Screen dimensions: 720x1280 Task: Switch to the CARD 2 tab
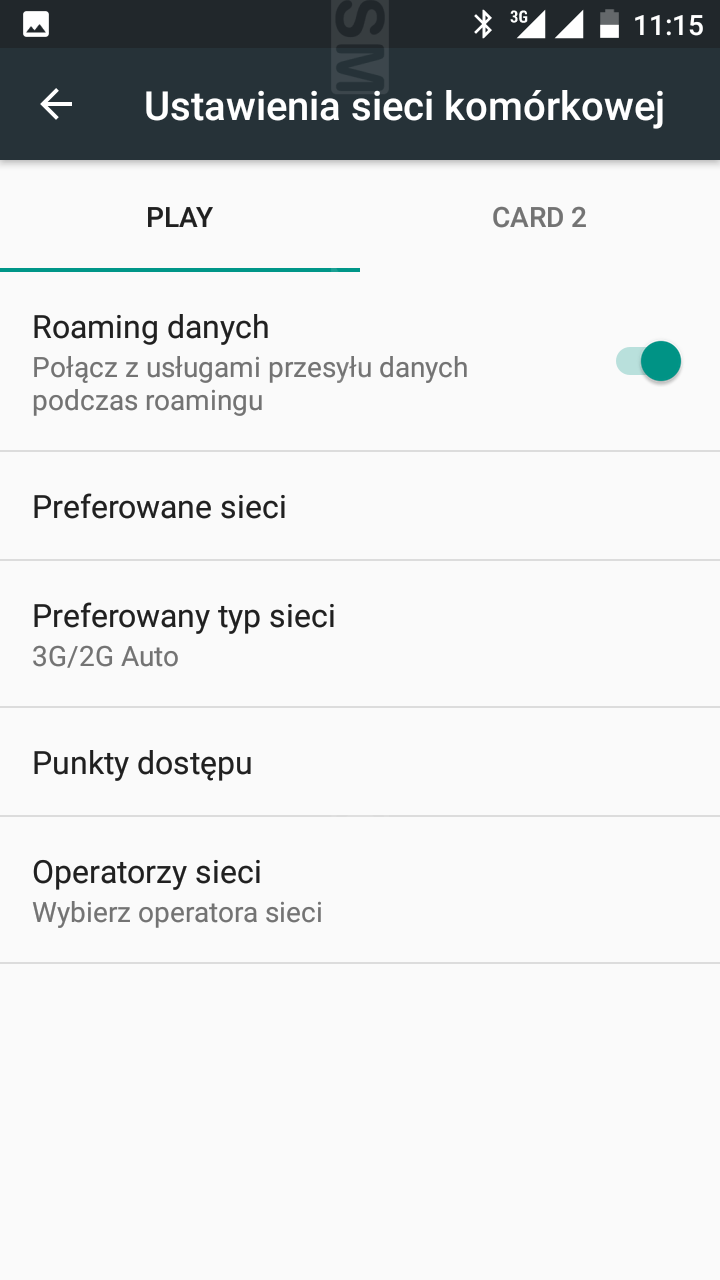(539, 217)
